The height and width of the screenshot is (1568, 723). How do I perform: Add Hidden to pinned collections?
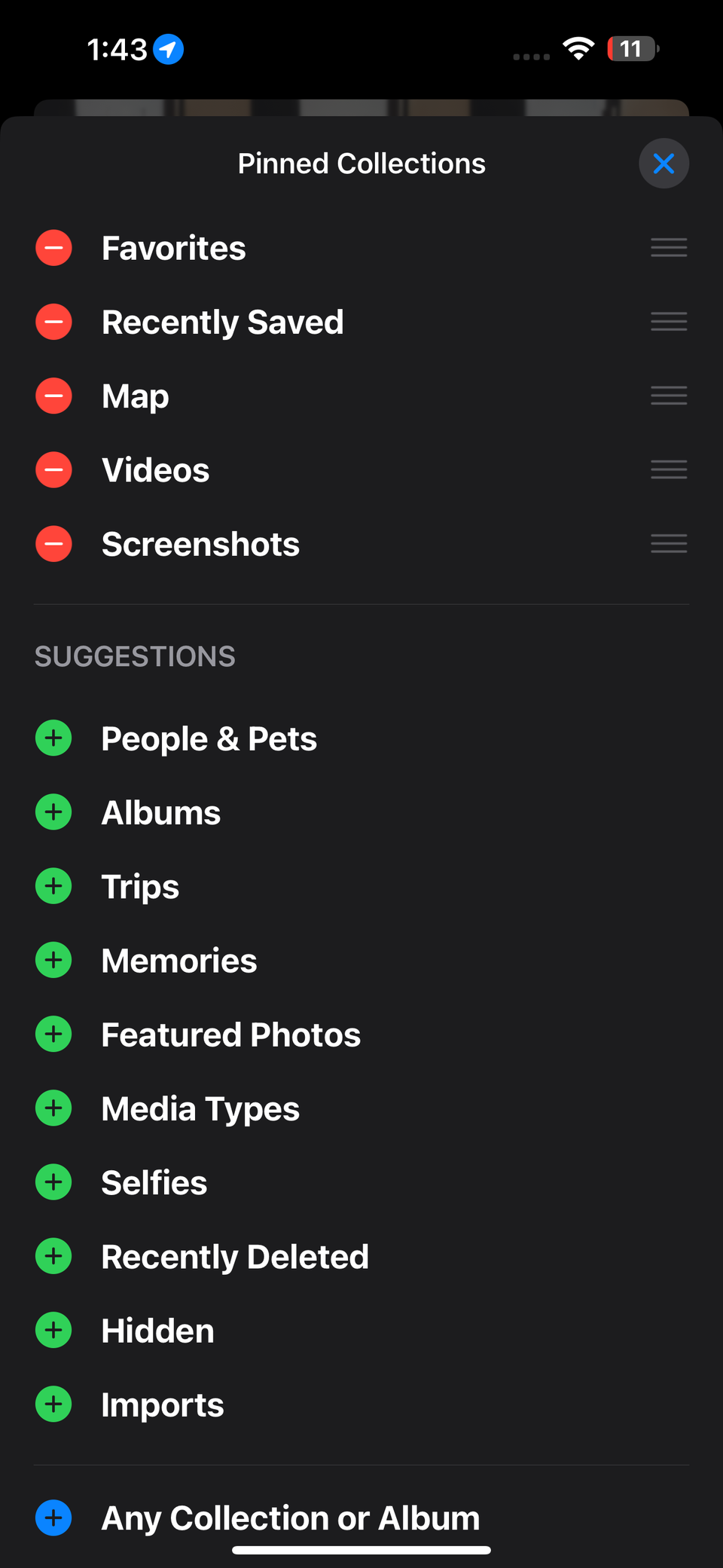(53, 1330)
